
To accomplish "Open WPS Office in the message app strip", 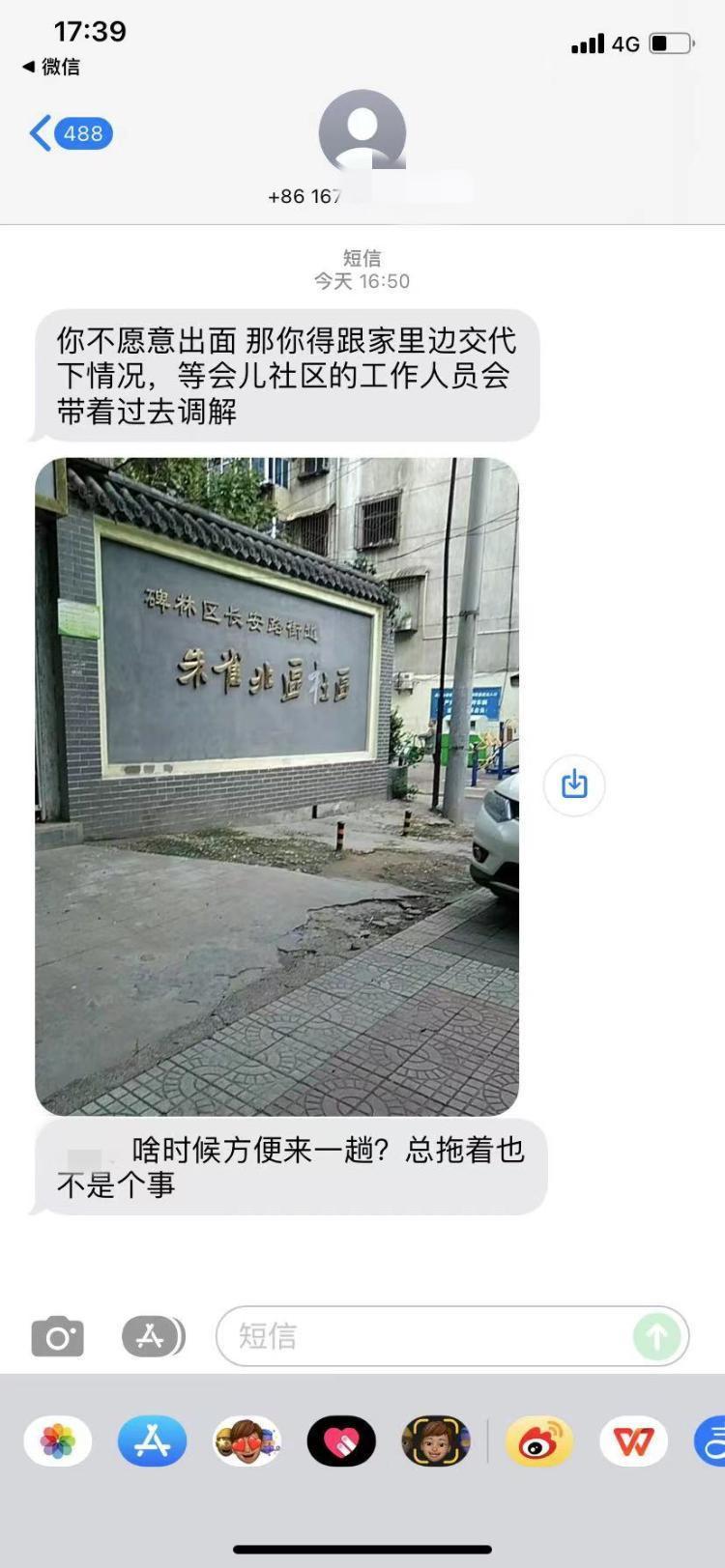I will (x=634, y=1442).
